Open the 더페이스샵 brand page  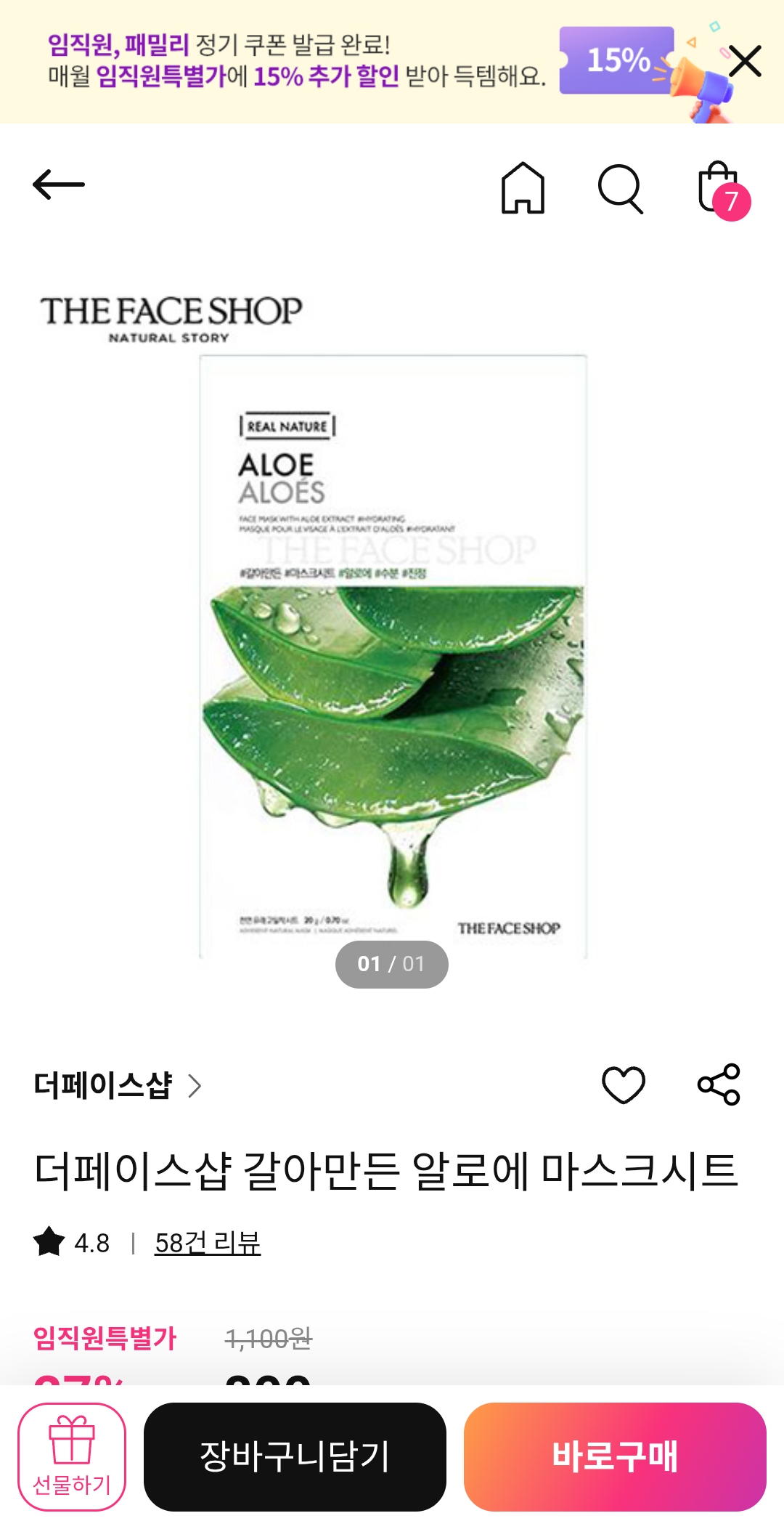click(x=118, y=1085)
